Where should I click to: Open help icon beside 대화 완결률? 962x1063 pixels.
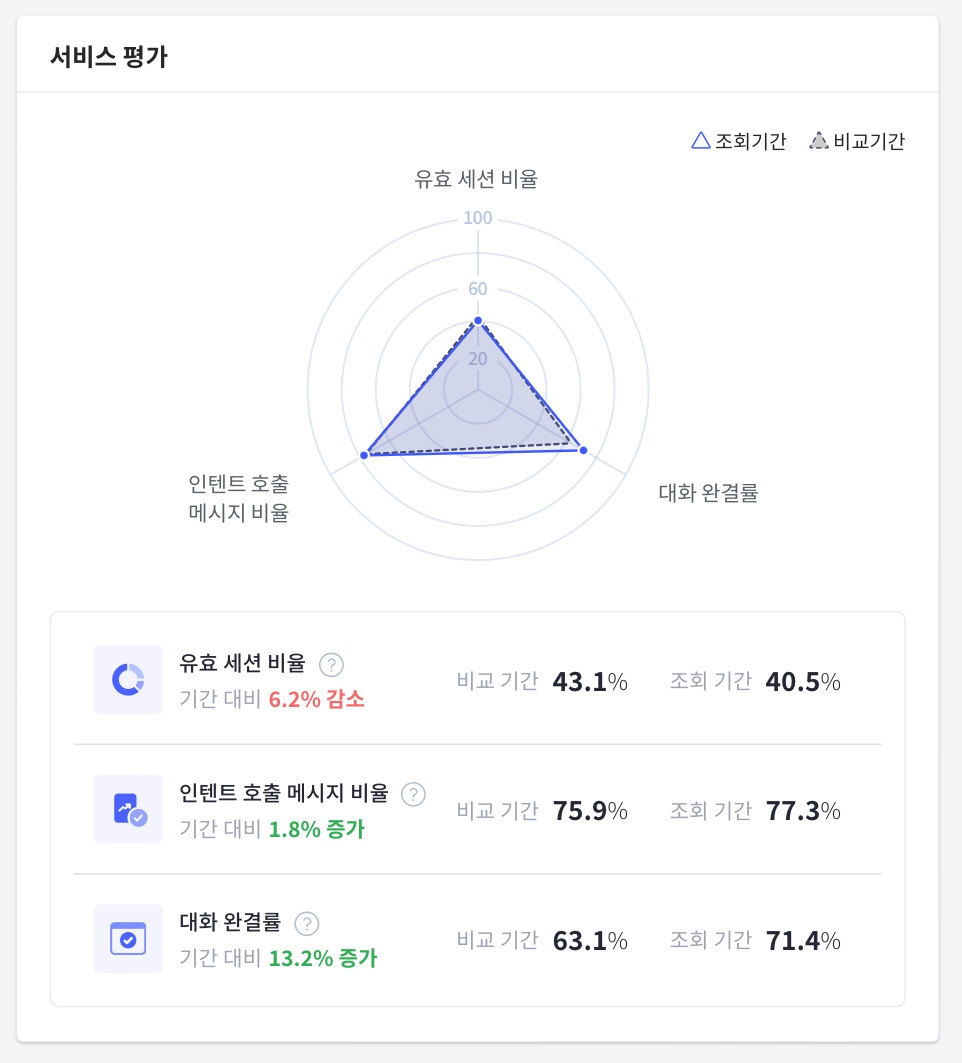coord(307,923)
